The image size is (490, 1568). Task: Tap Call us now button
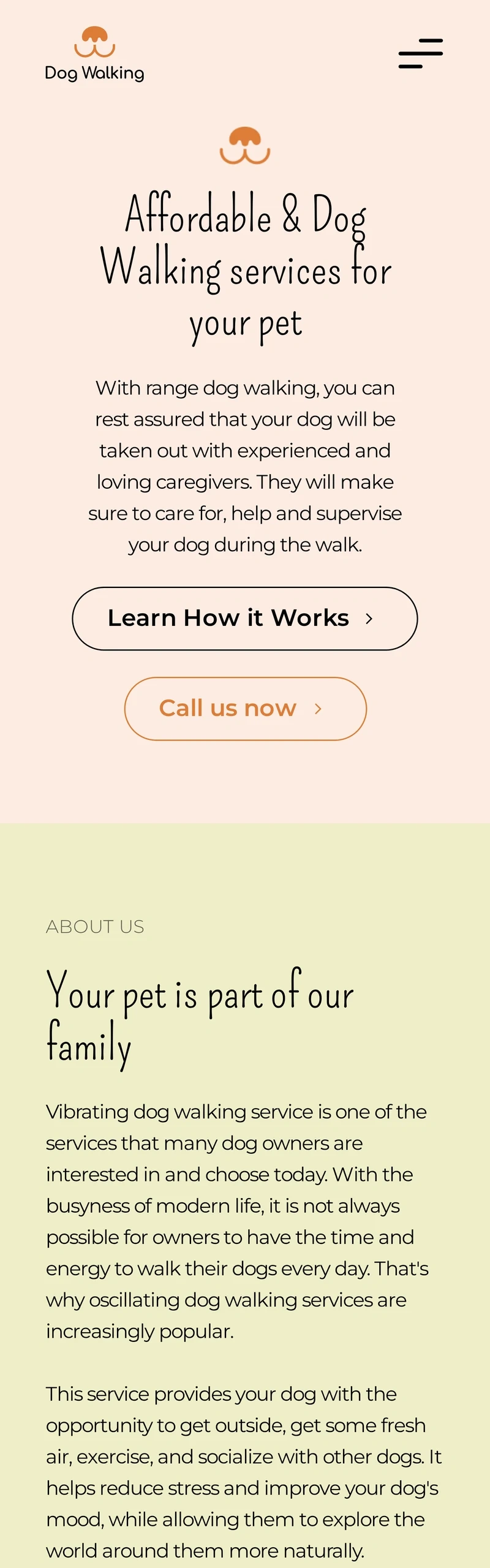pyautogui.click(x=245, y=709)
